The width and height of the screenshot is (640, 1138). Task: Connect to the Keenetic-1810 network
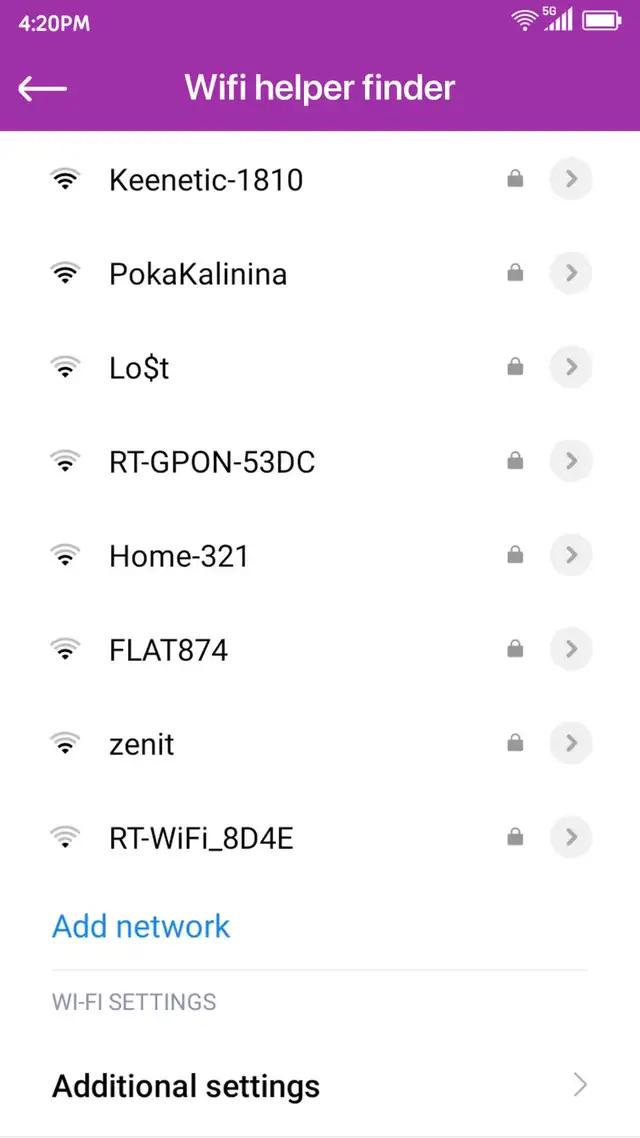206,180
